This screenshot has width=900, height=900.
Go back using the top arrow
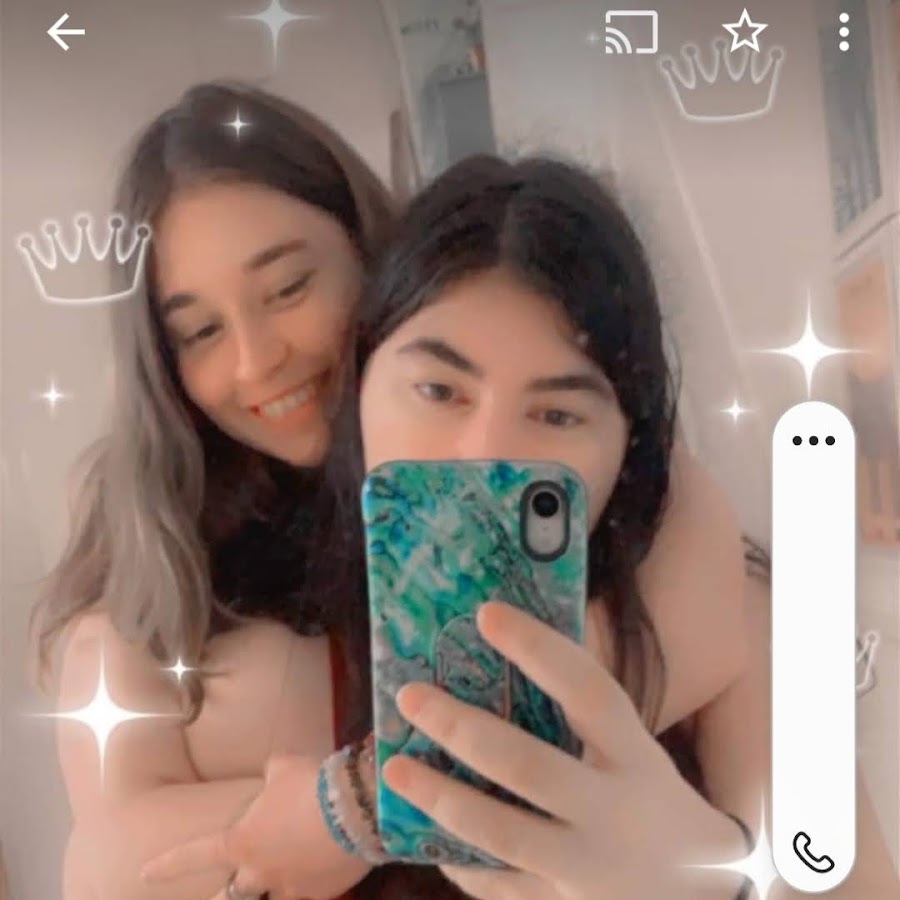pos(66,33)
